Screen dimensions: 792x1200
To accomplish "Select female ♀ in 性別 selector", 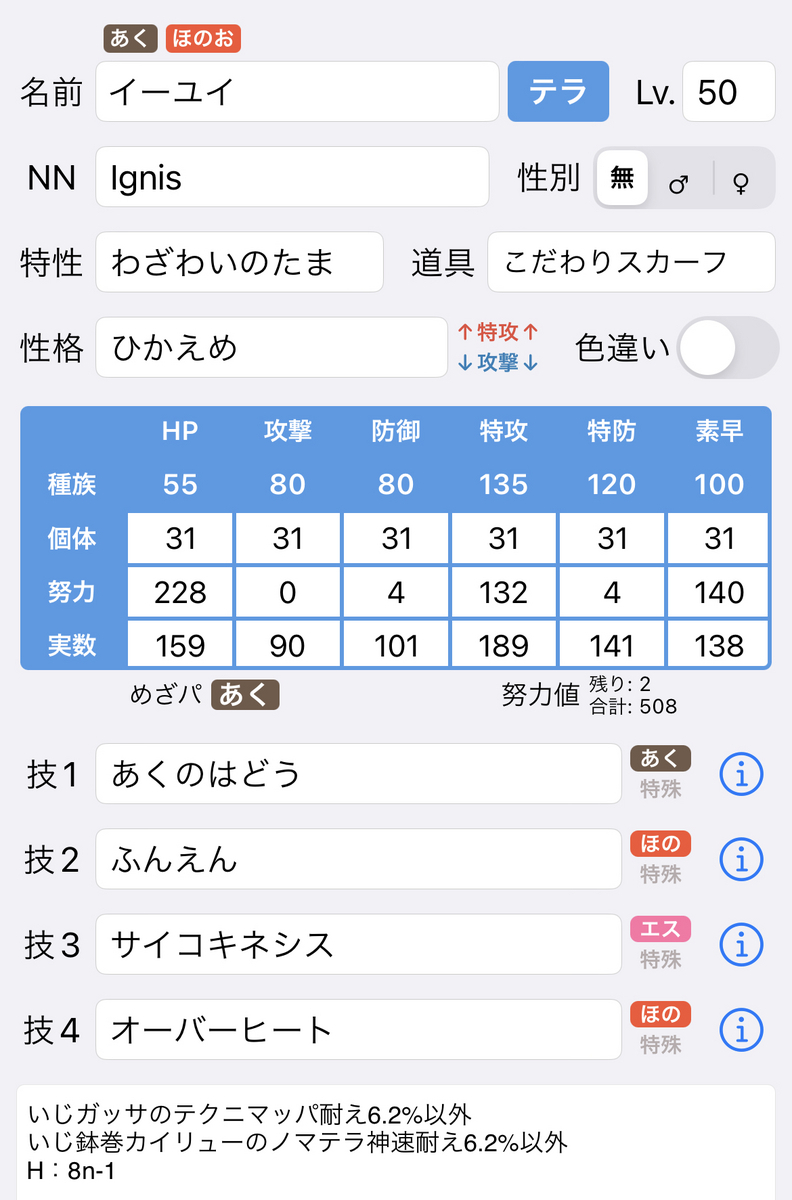I will click(x=742, y=178).
